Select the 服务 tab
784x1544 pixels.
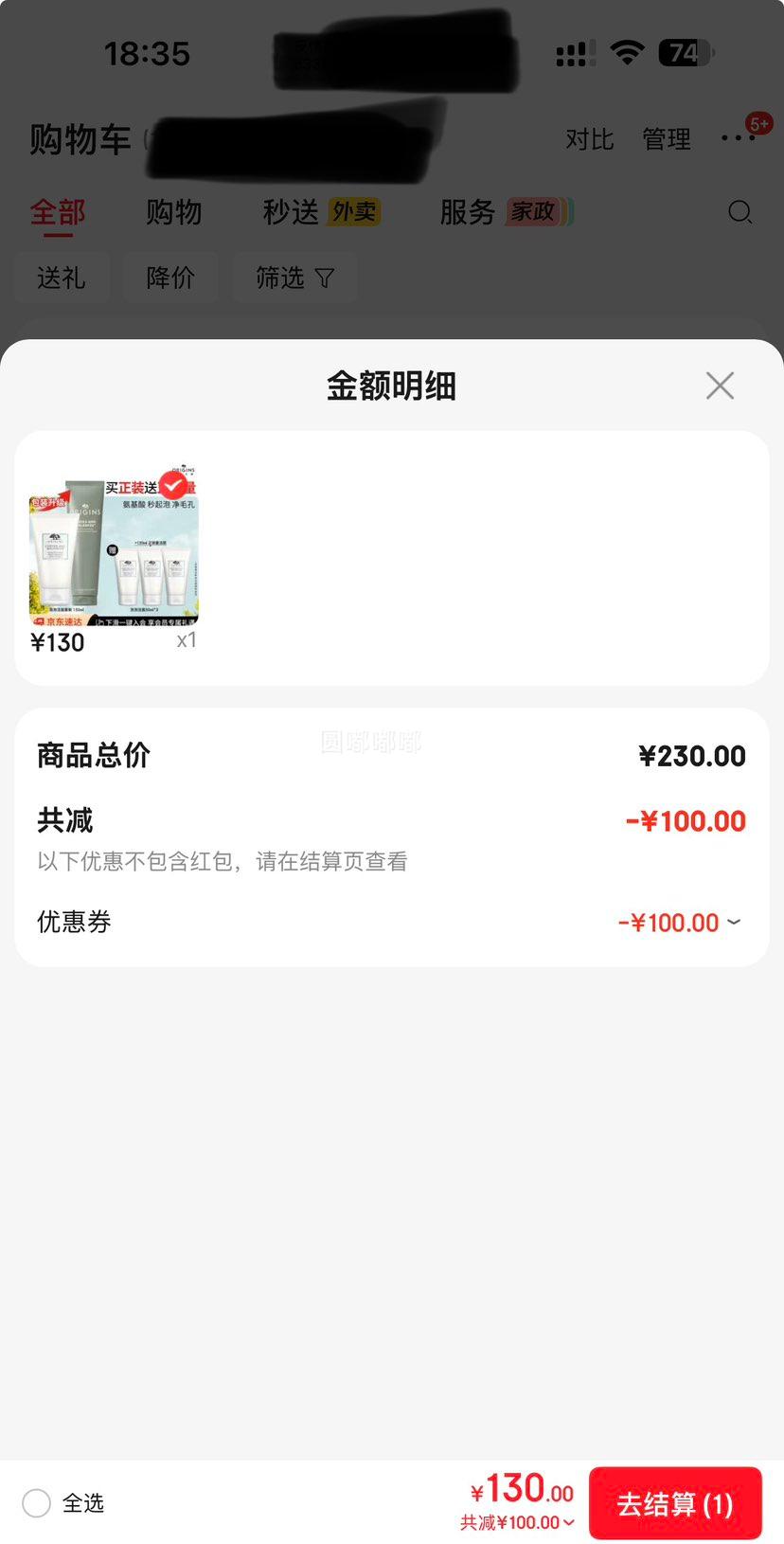465,212
